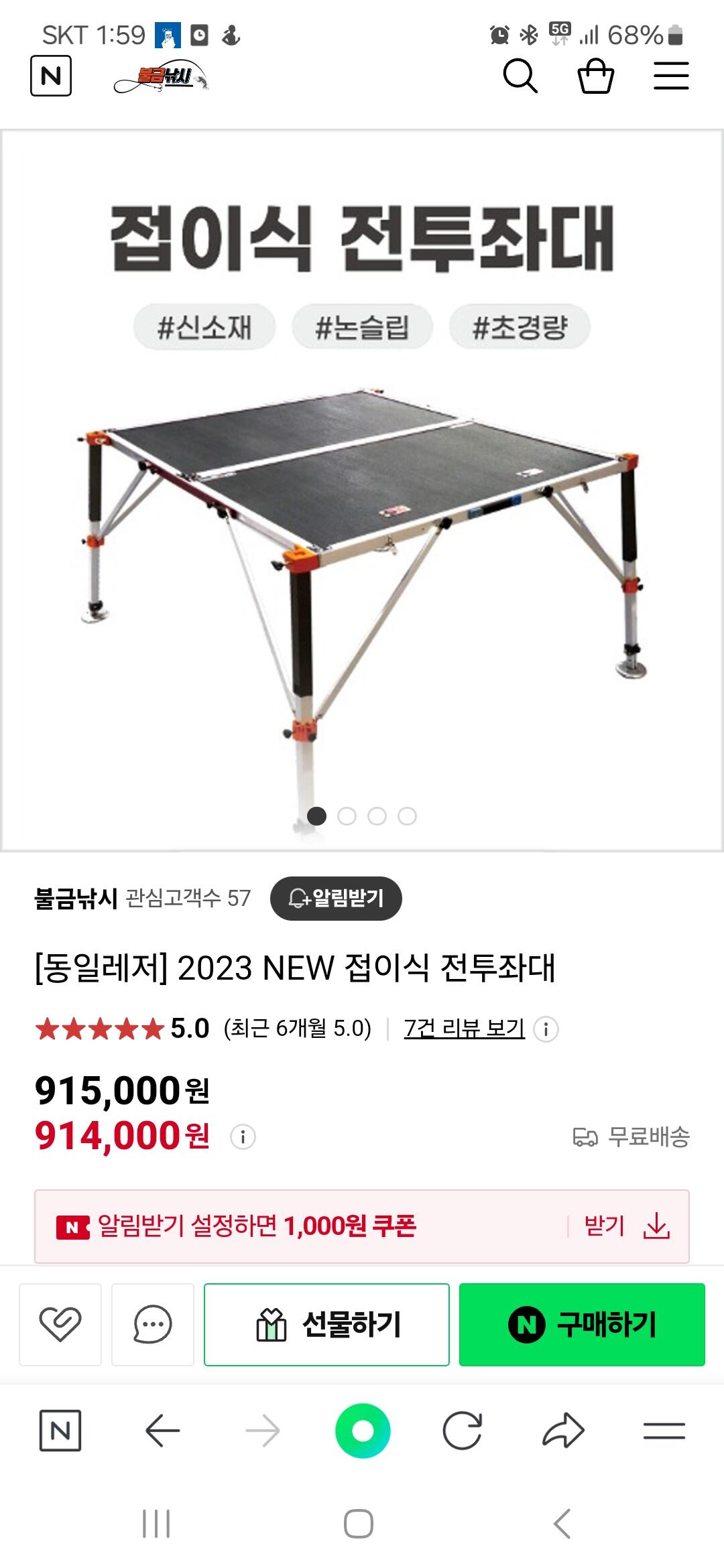
Task: Share this page with the share arrow
Action: pyautogui.click(x=563, y=1431)
